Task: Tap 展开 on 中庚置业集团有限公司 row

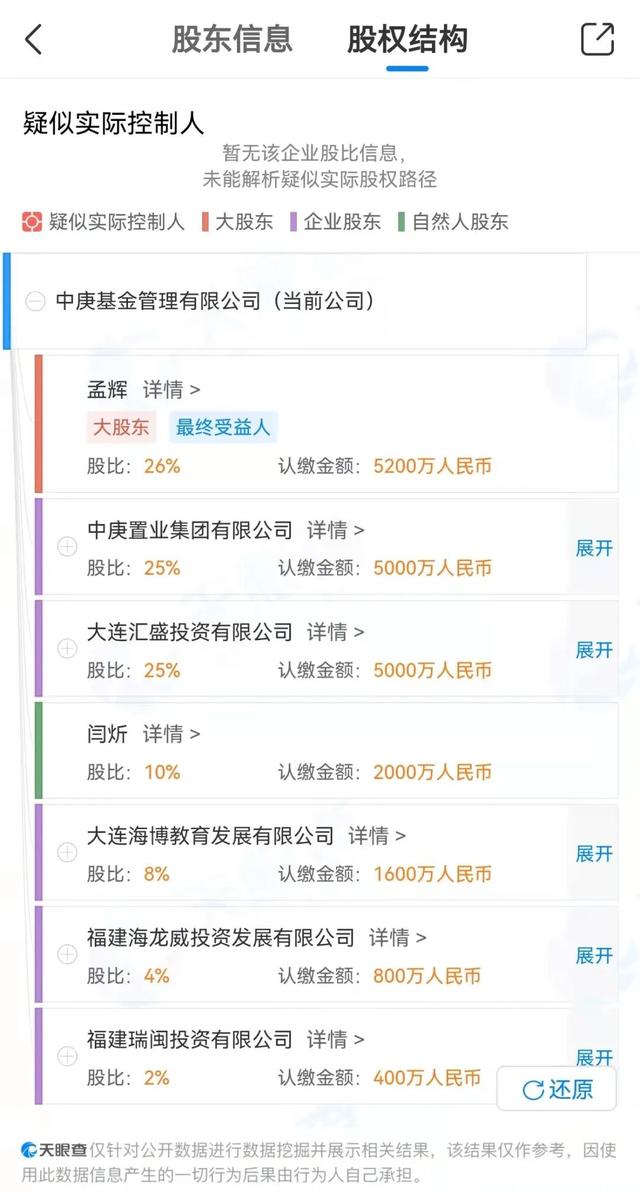Action: [594, 548]
